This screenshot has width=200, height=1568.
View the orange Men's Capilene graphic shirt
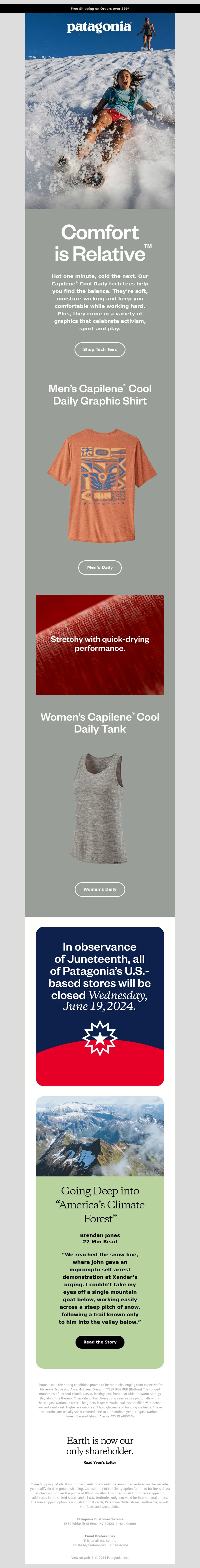(100, 485)
